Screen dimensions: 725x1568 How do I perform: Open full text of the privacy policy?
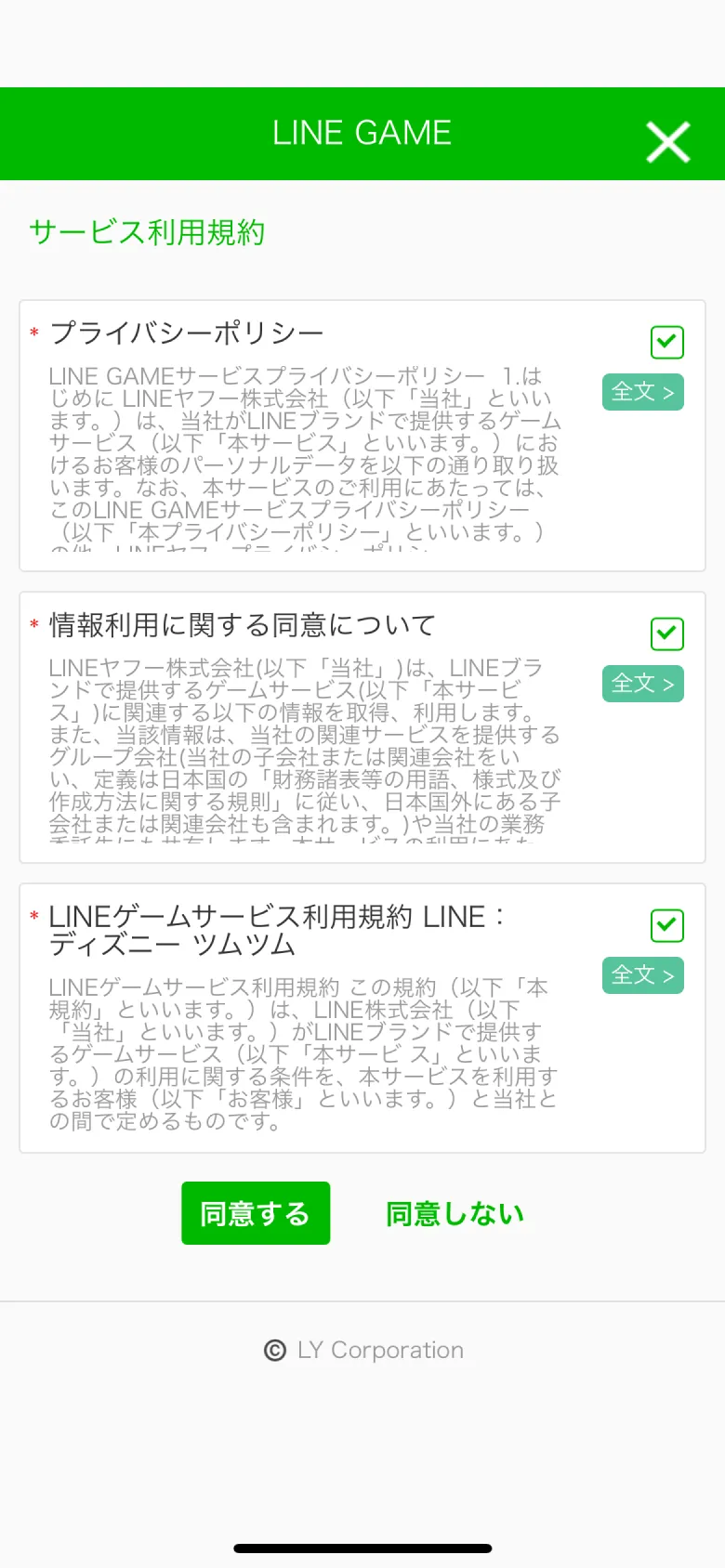pyautogui.click(x=642, y=392)
